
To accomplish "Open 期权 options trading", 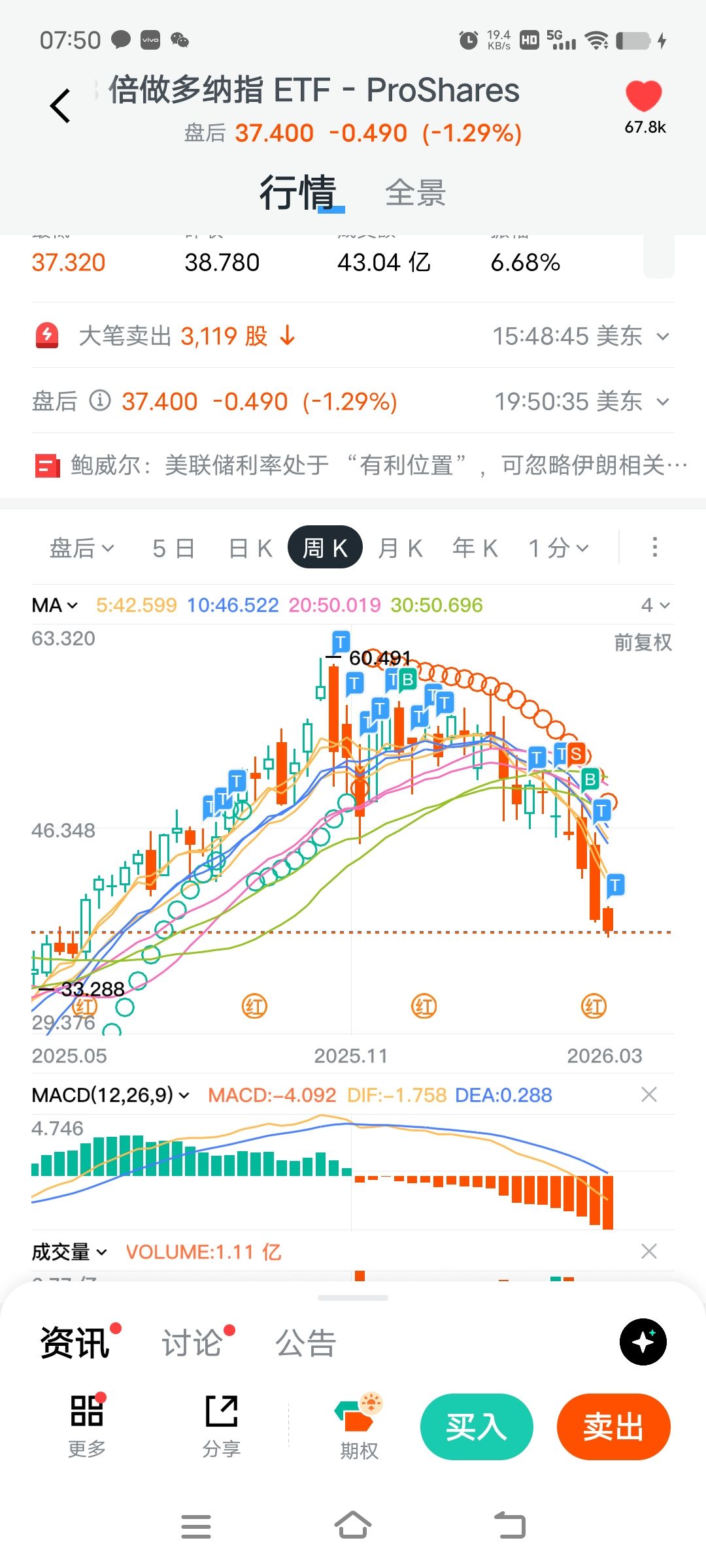I will click(359, 1427).
